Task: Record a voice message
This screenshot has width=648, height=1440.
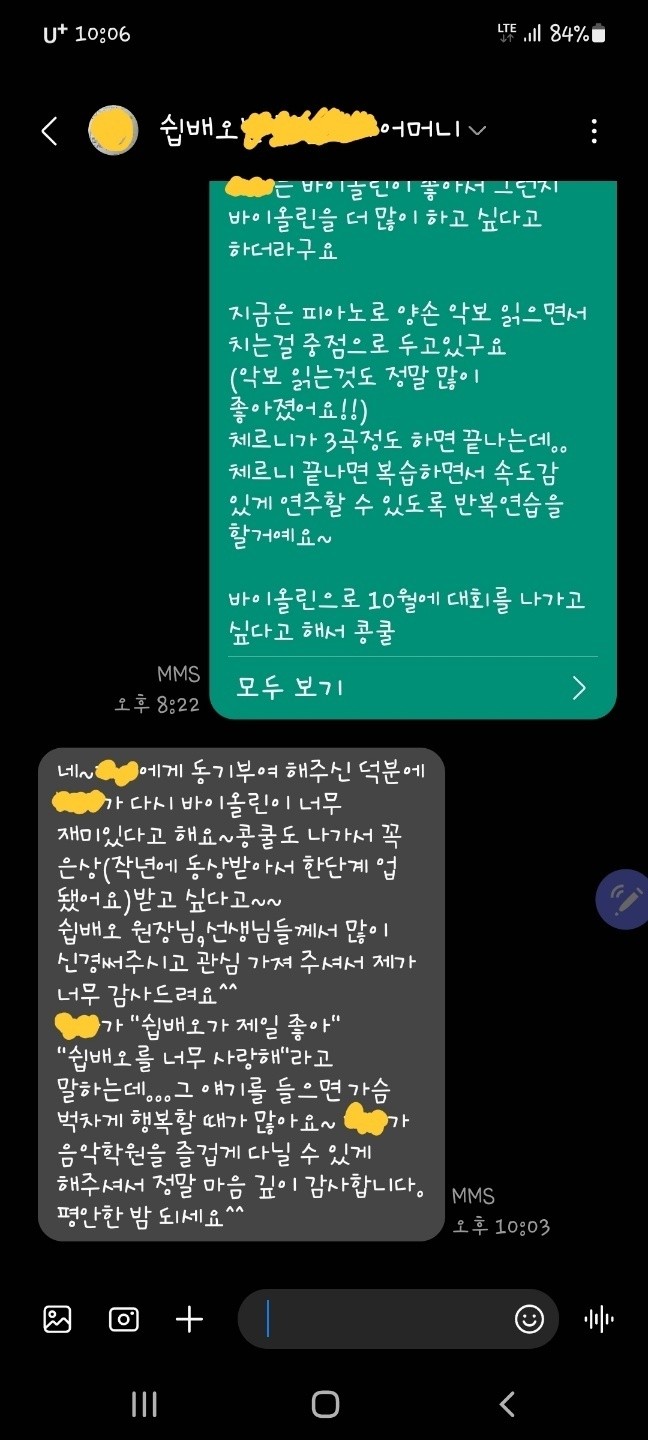Action: point(599,1319)
